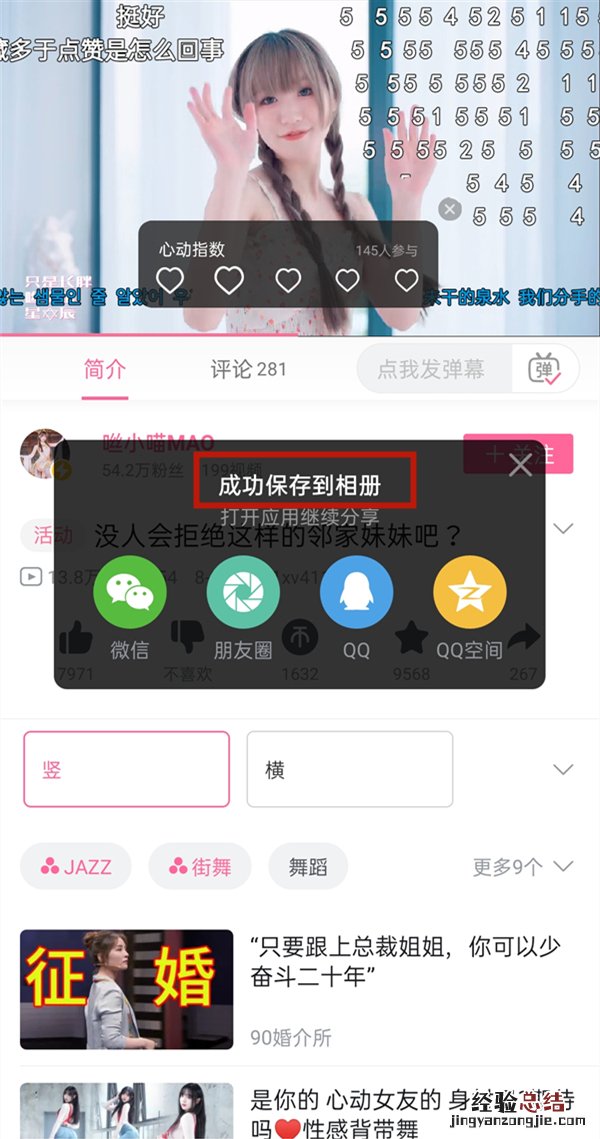This screenshot has width=600, height=1139.
Task: Dismiss the 心动指数 rating overlay
Action: pyautogui.click(x=450, y=209)
